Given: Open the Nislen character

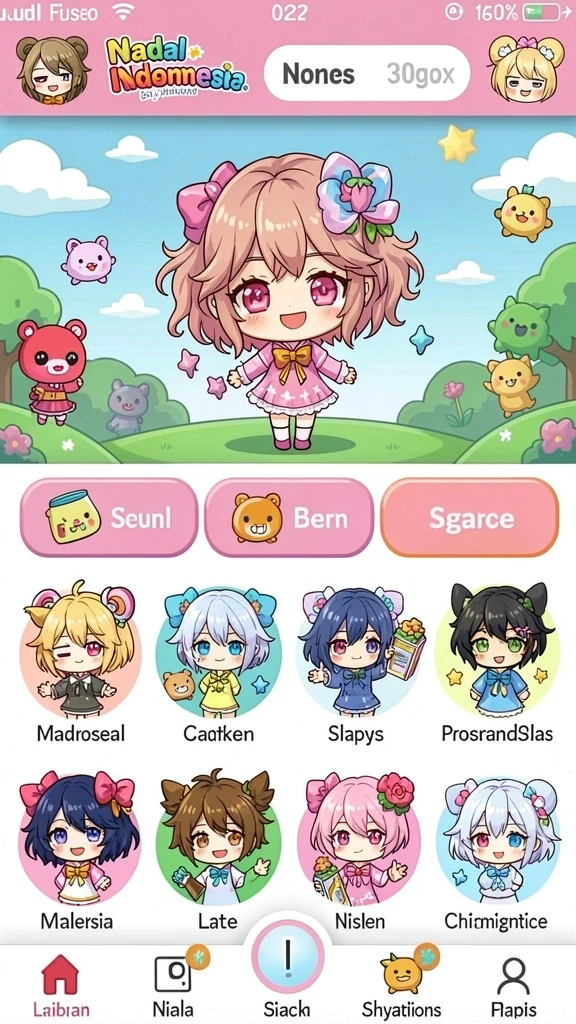Looking at the screenshot, I should pos(359,849).
